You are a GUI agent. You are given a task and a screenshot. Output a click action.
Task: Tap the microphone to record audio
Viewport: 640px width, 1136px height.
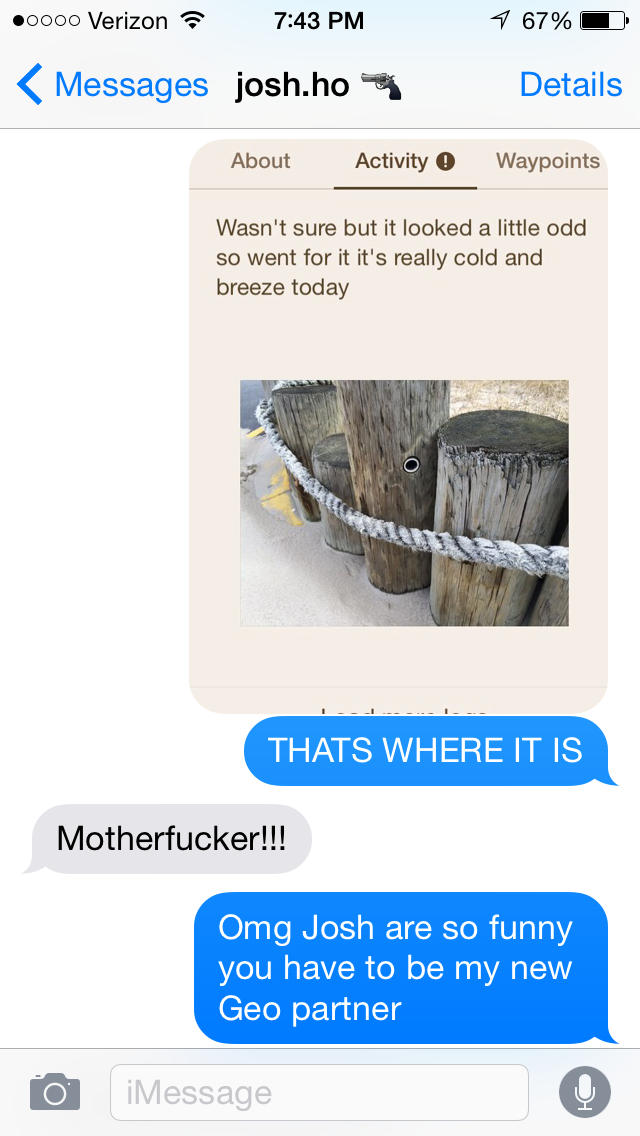pyautogui.click(x=584, y=1092)
